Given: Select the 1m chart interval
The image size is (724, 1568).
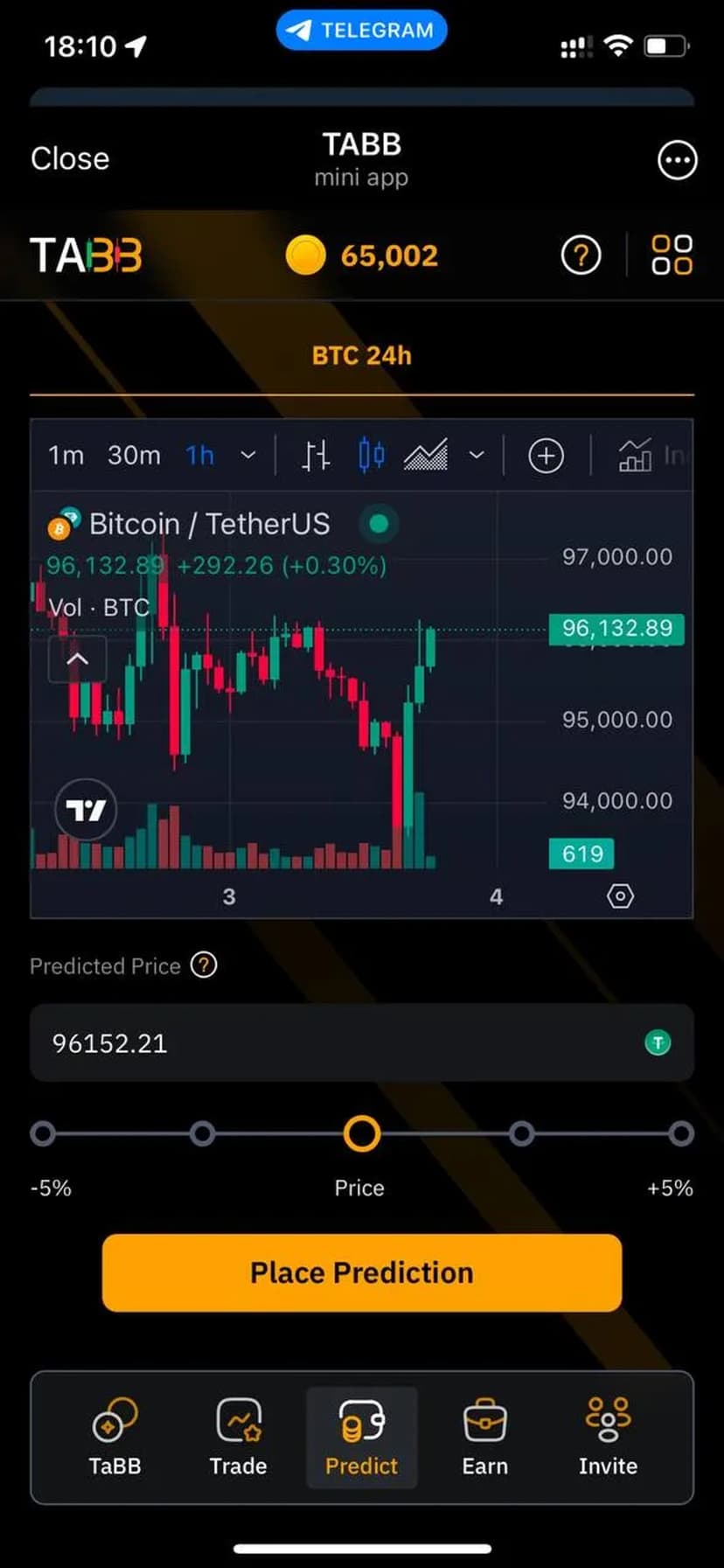Looking at the screenshot, I should pos(66,456).
